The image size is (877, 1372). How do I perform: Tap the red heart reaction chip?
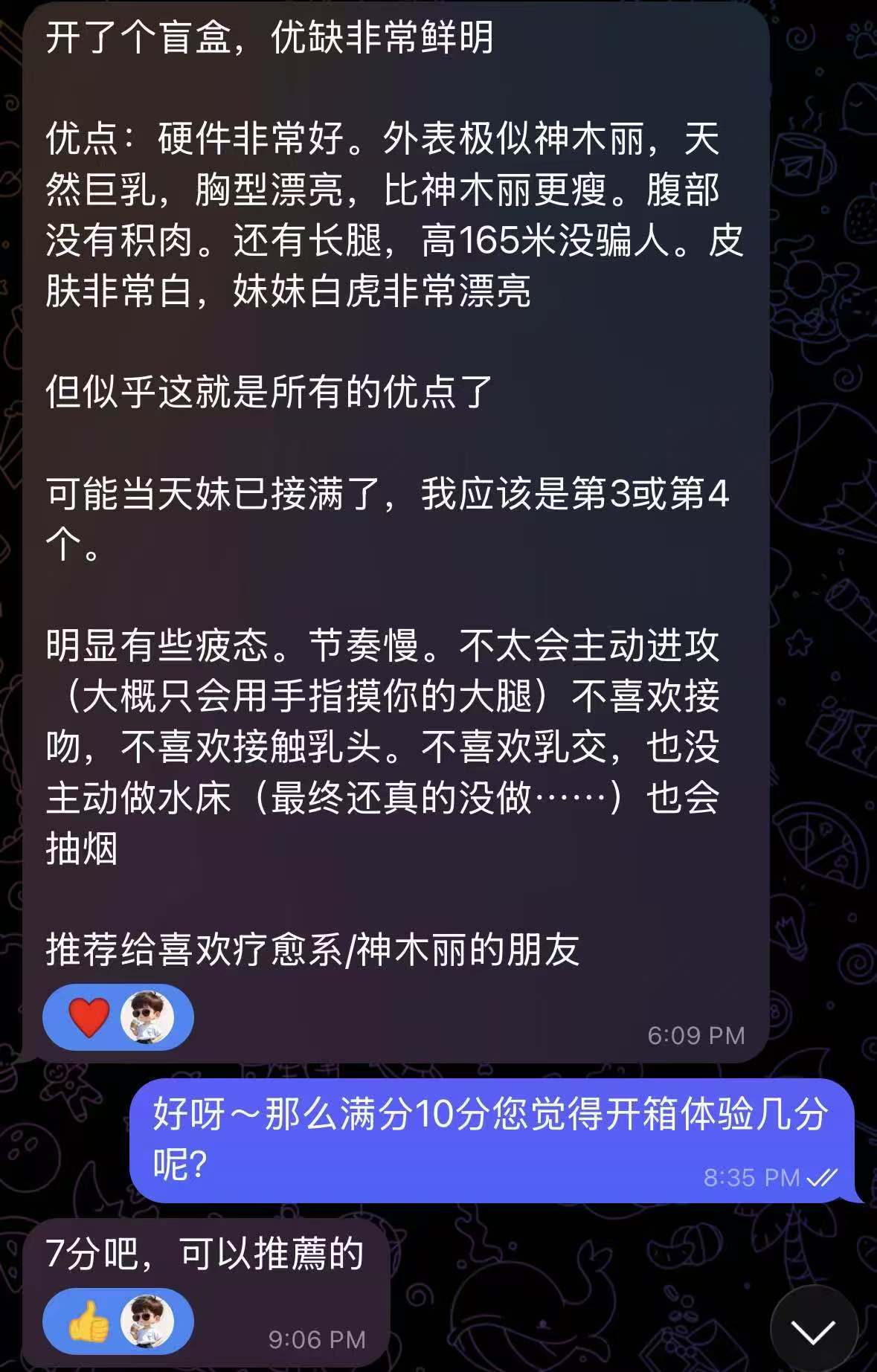point(117,1017)
